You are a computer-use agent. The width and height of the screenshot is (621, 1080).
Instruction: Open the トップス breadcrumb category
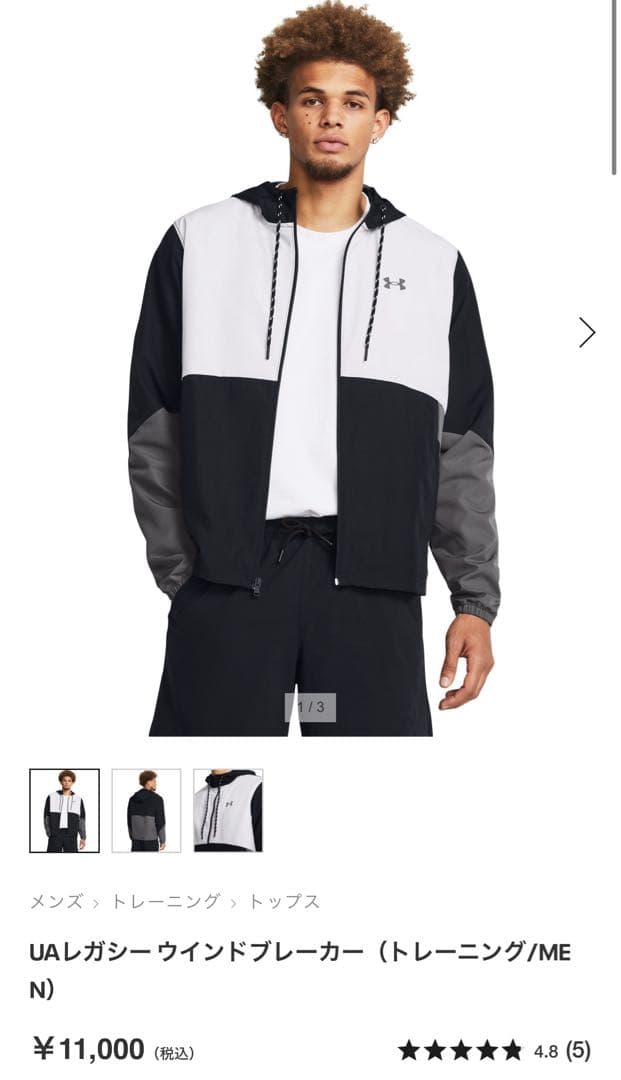[284, 901]
